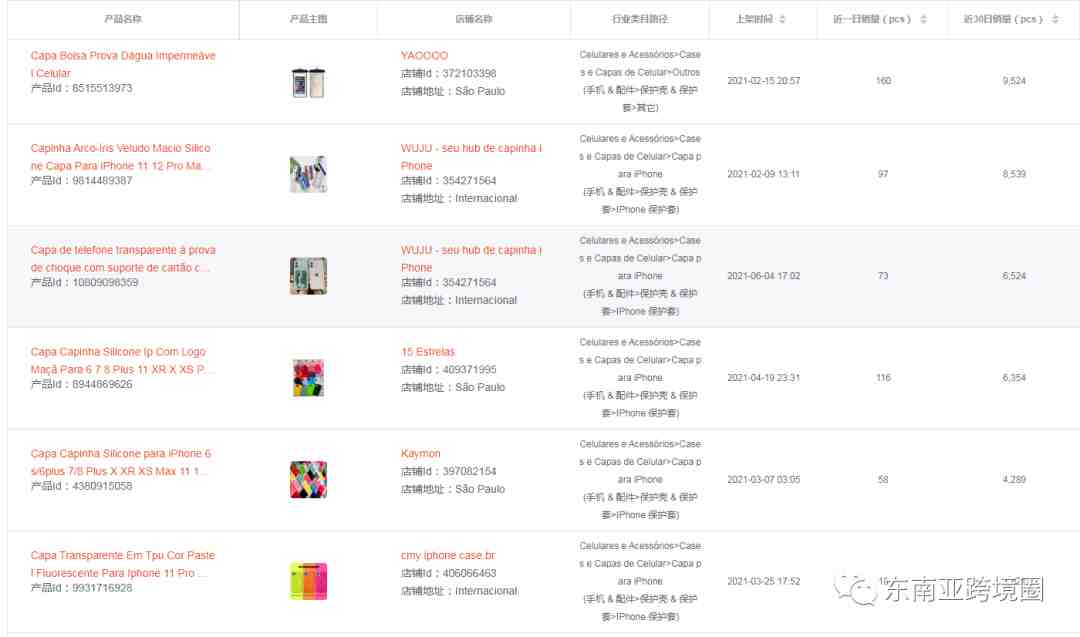The height and width of the screenshot is (637, 1080).
Task: Open product Capa Transparente Em Tpu
Action: click(123, 556)
